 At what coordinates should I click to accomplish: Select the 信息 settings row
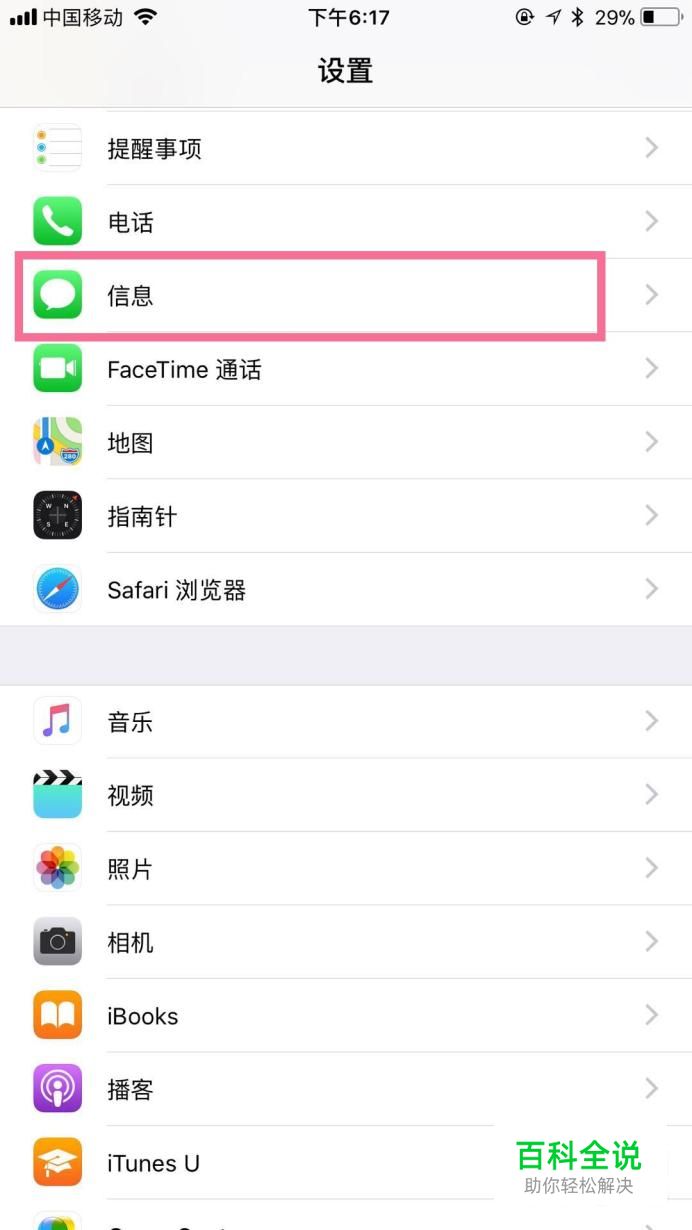345,296
